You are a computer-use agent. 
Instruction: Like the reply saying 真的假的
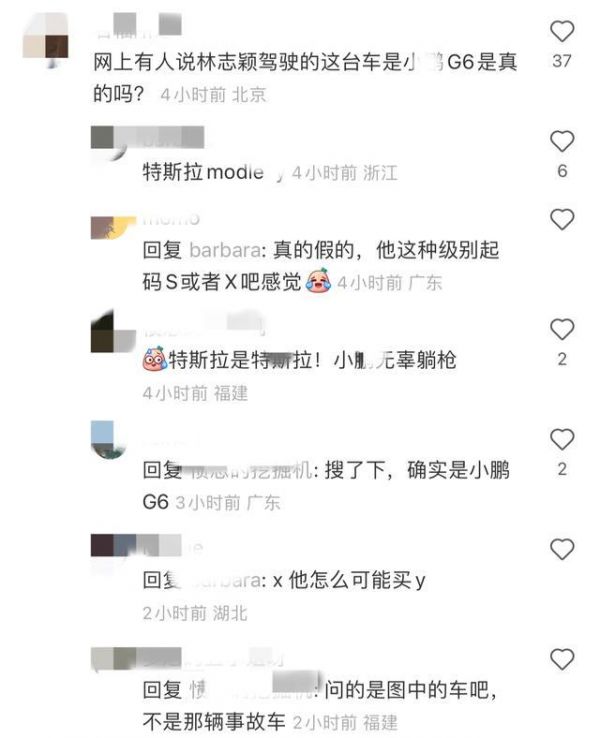[x=562, y=219]
